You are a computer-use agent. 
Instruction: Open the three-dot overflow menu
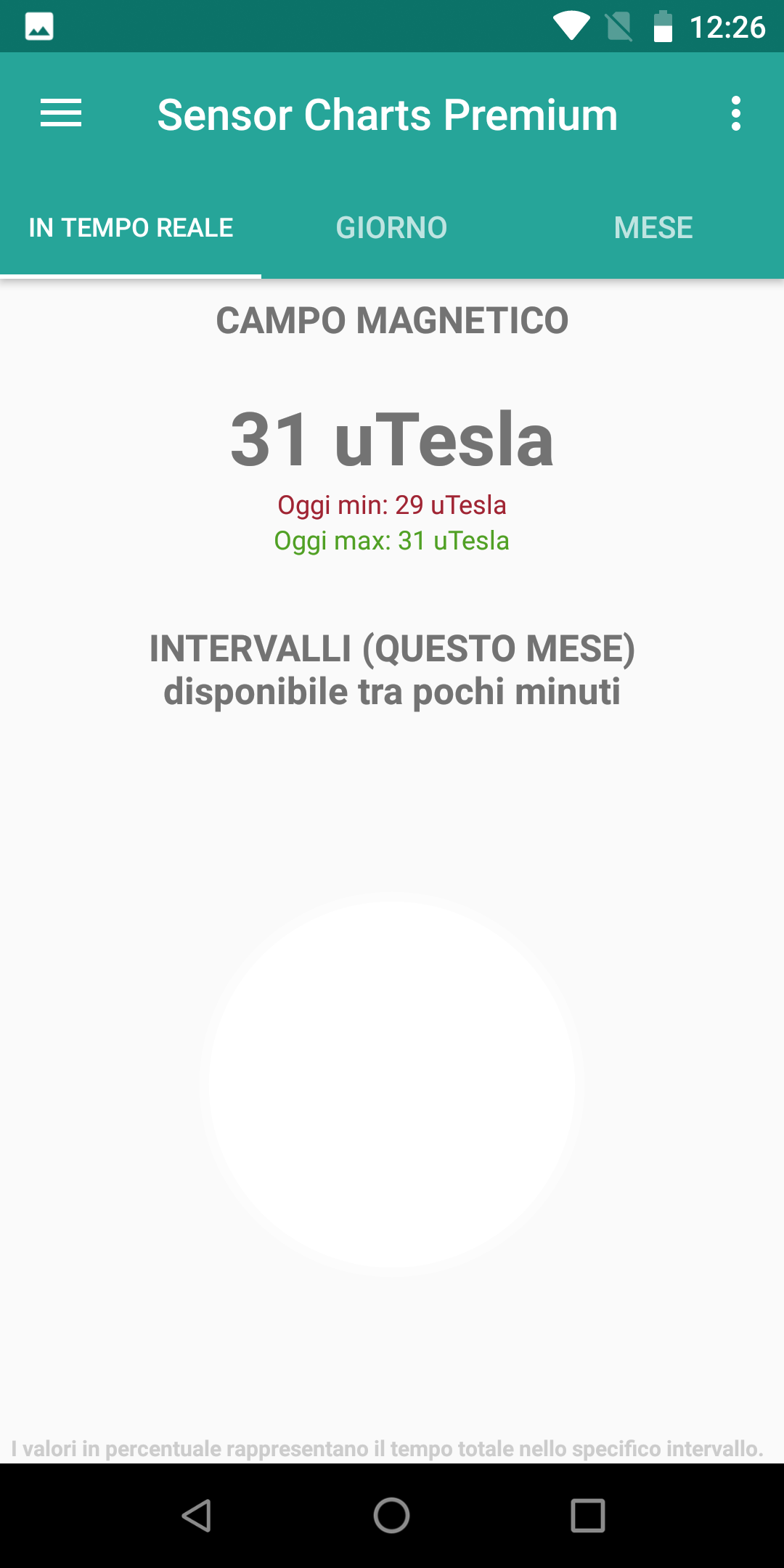point(736,113)
